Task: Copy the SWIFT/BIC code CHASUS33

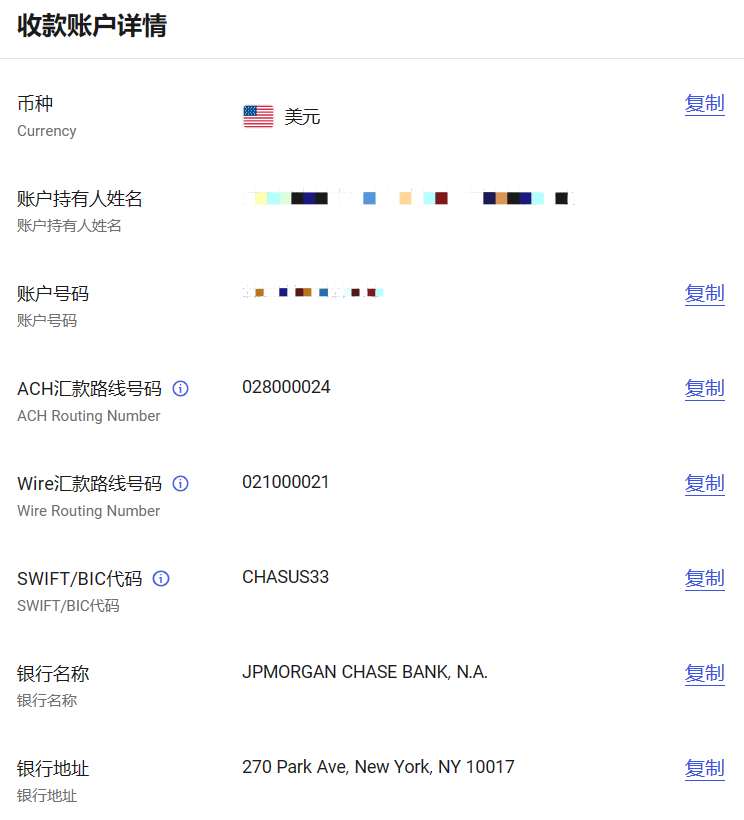Action: click(704, 578)
